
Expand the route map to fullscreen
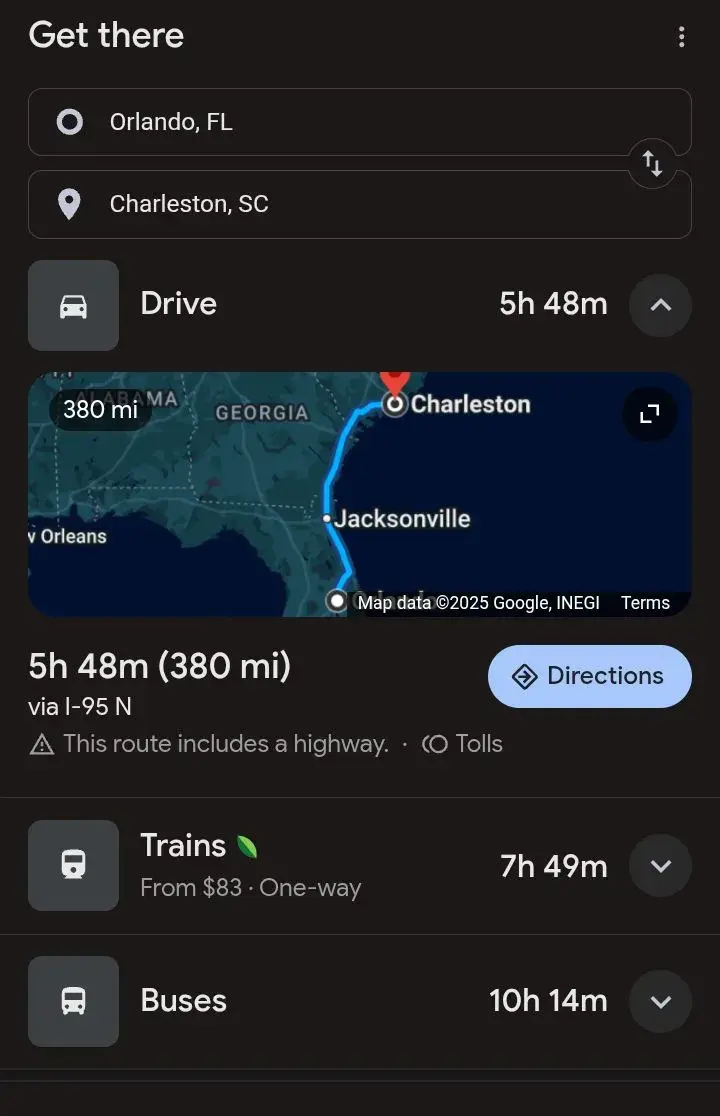(x=650, y=413)
